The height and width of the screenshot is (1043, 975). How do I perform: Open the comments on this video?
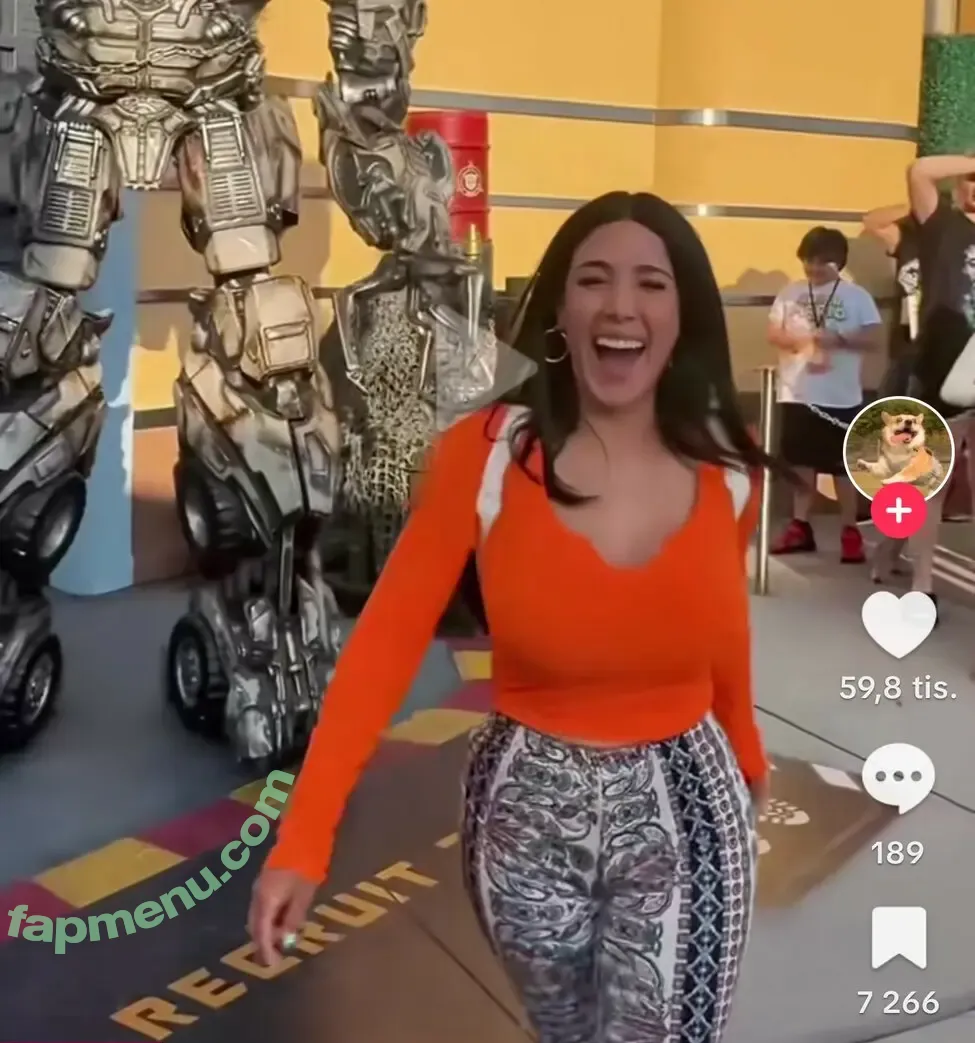coord(898,778)
